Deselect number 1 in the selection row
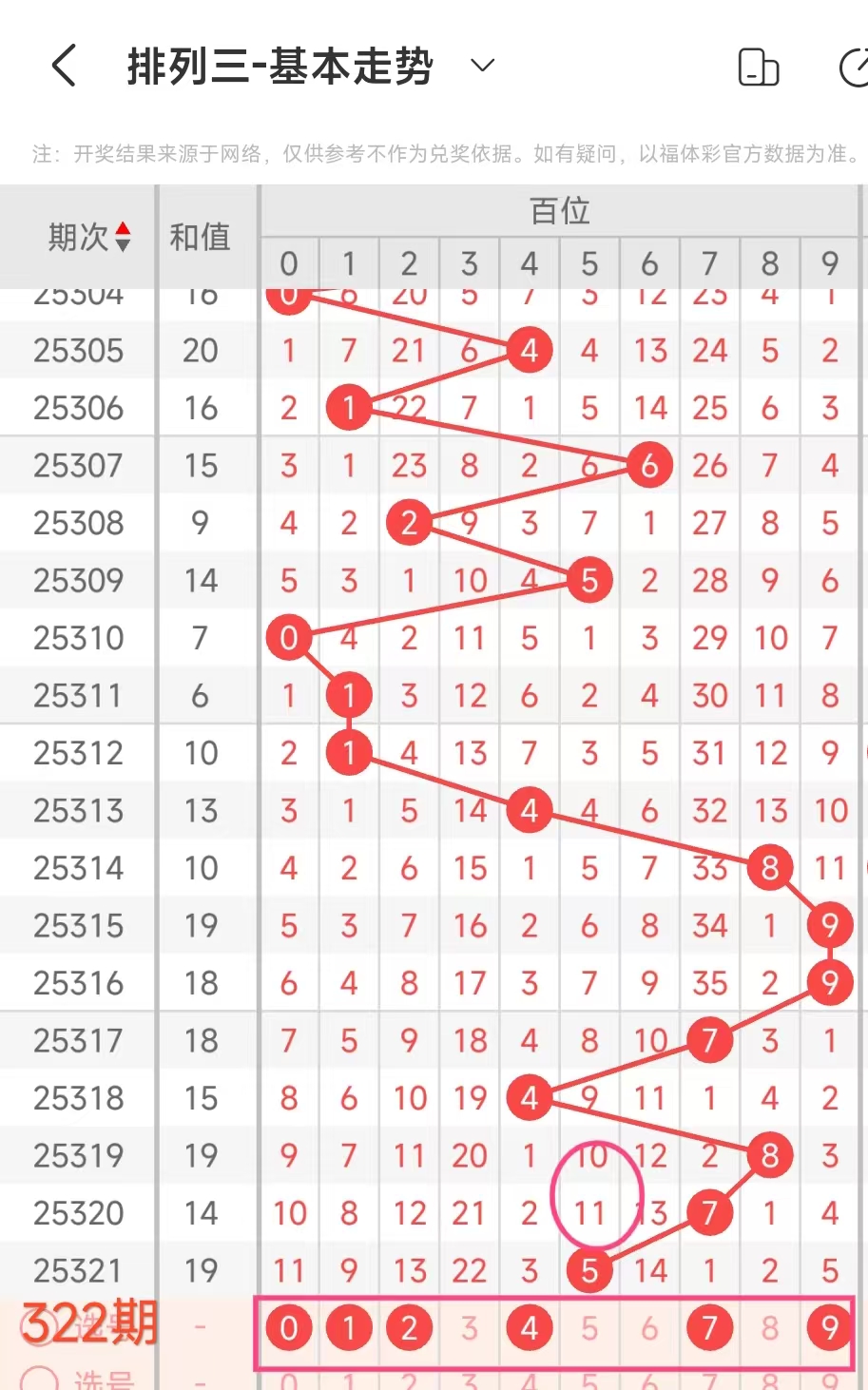The image size is (868, 1390). [349, 1328]
